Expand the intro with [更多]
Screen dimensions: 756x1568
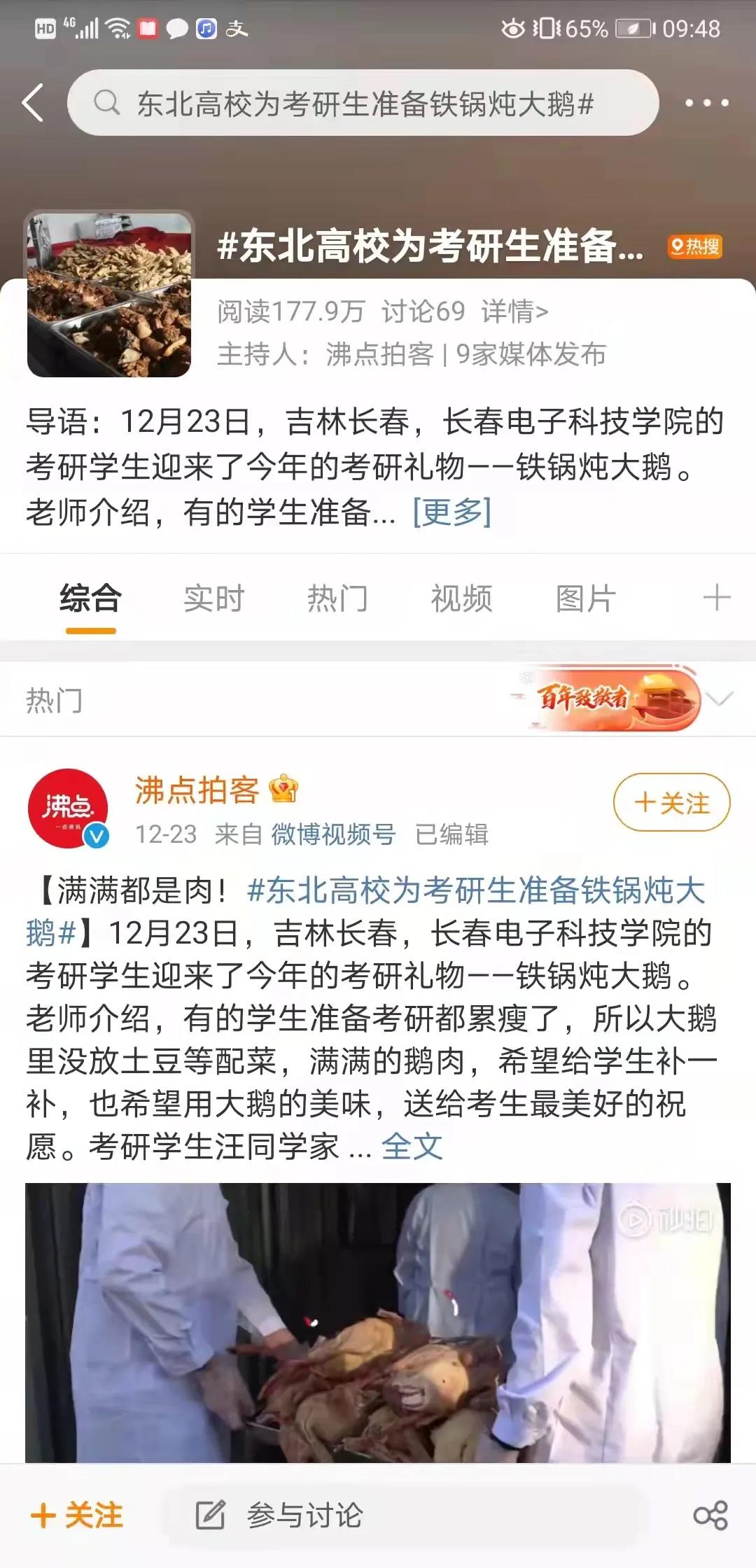coord(452,512)
